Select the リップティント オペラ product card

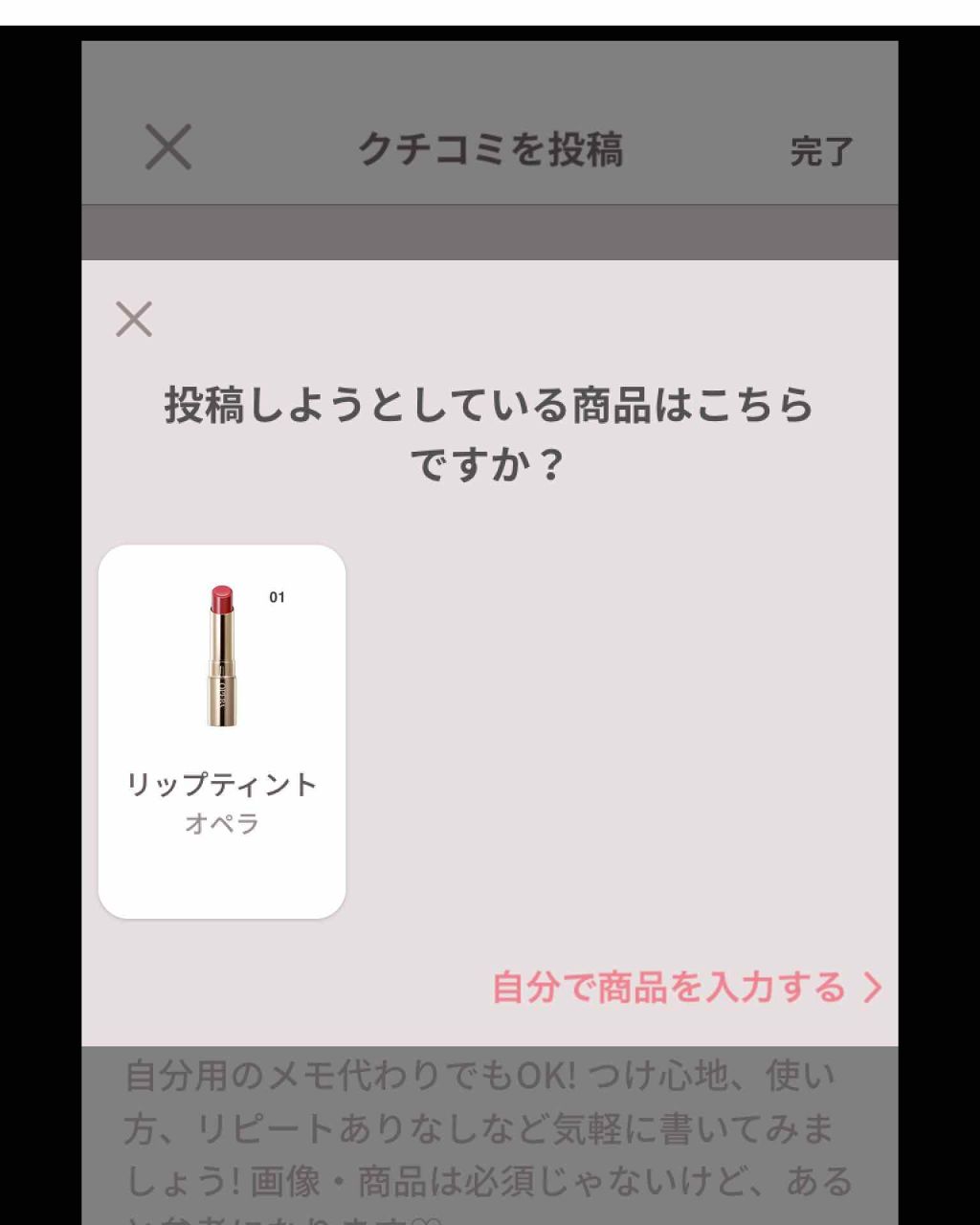[x=222, y=731]
